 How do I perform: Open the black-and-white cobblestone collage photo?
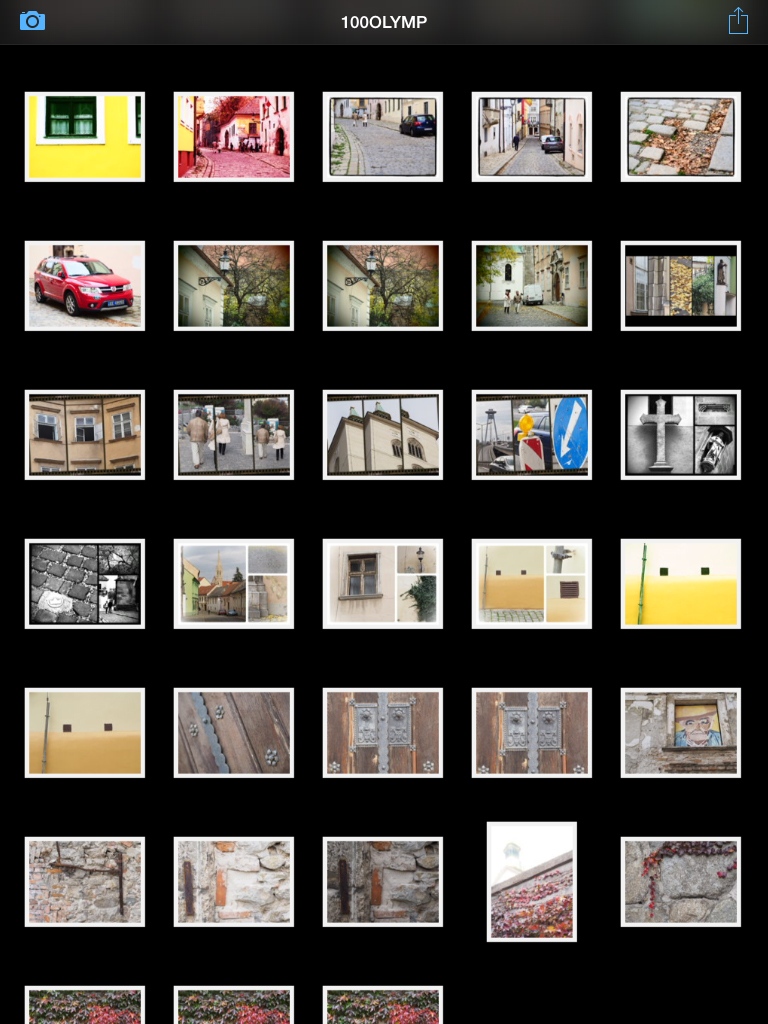coord(85,583)
